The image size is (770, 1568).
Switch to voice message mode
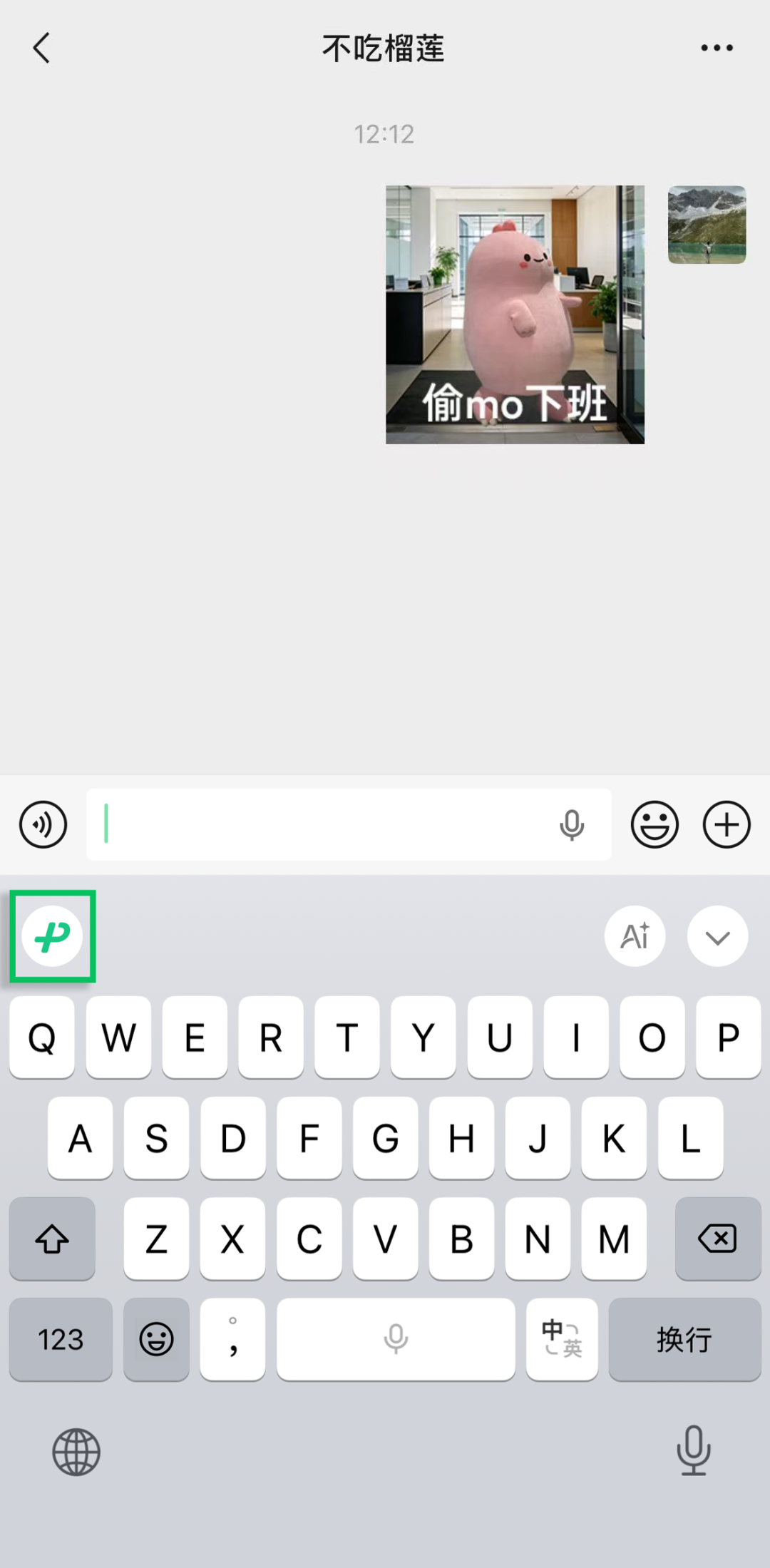(43, 824)
